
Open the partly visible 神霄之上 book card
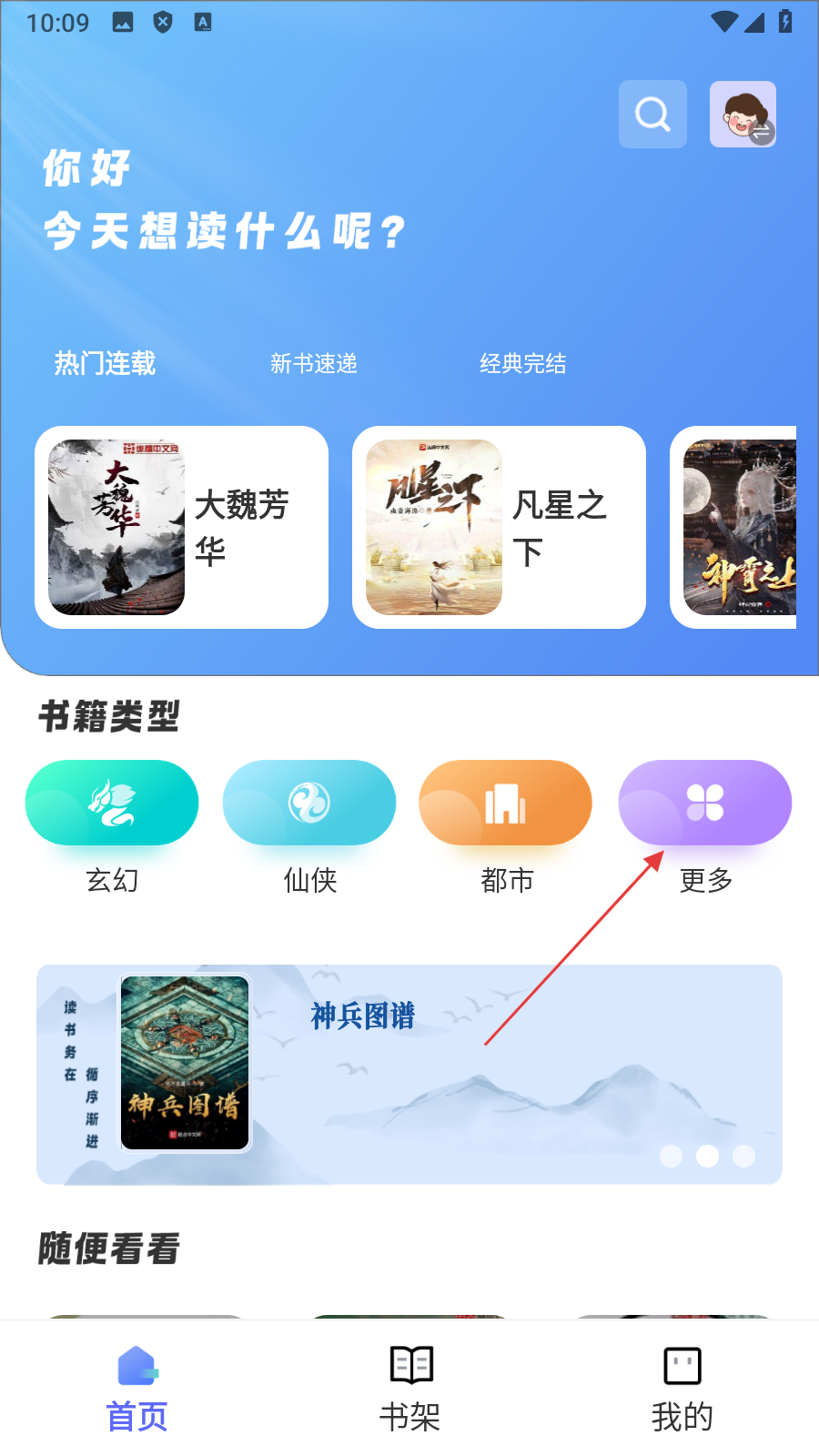pyautogui.click(x=739, y=527)
